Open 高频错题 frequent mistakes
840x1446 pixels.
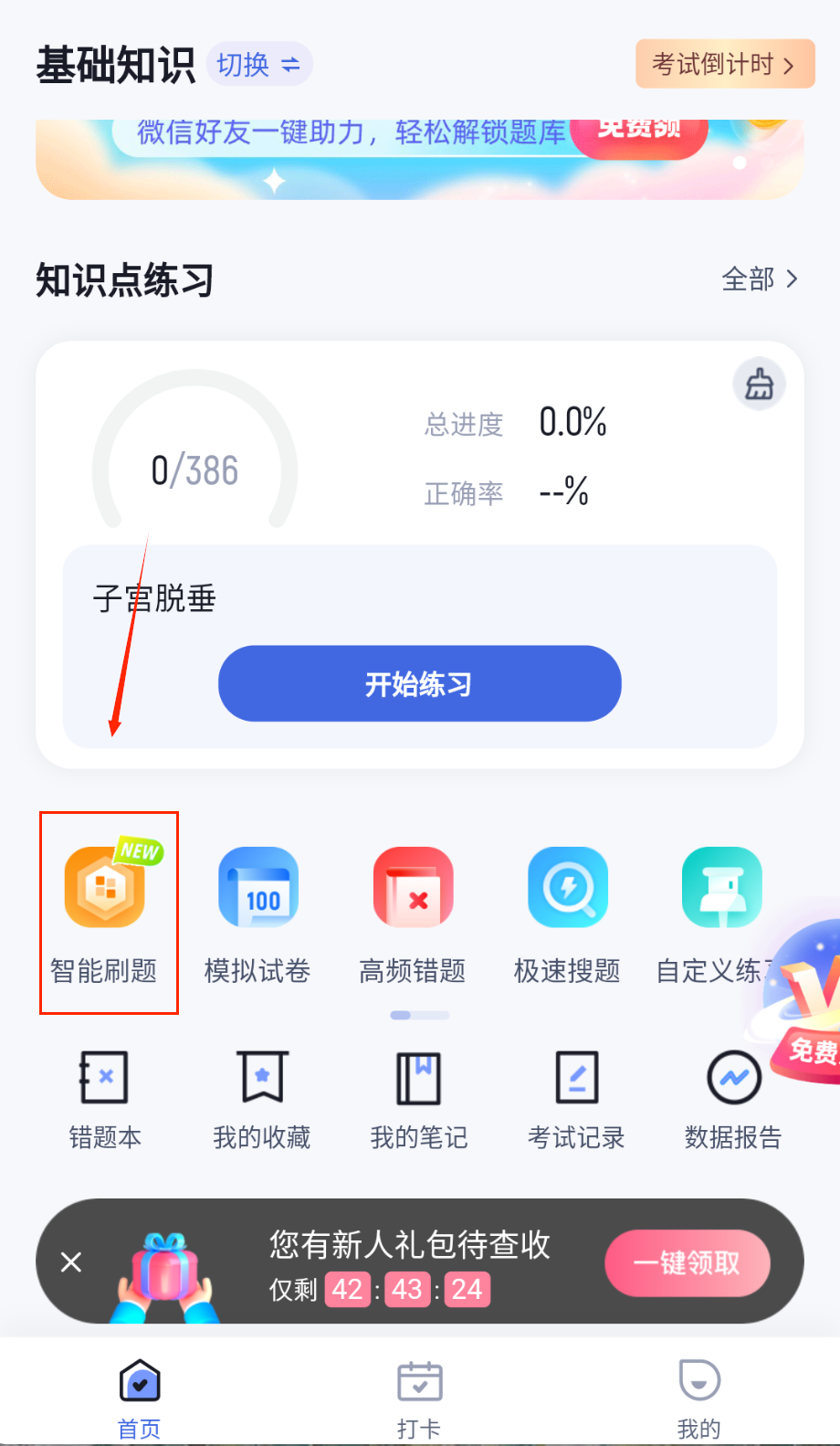413,912
